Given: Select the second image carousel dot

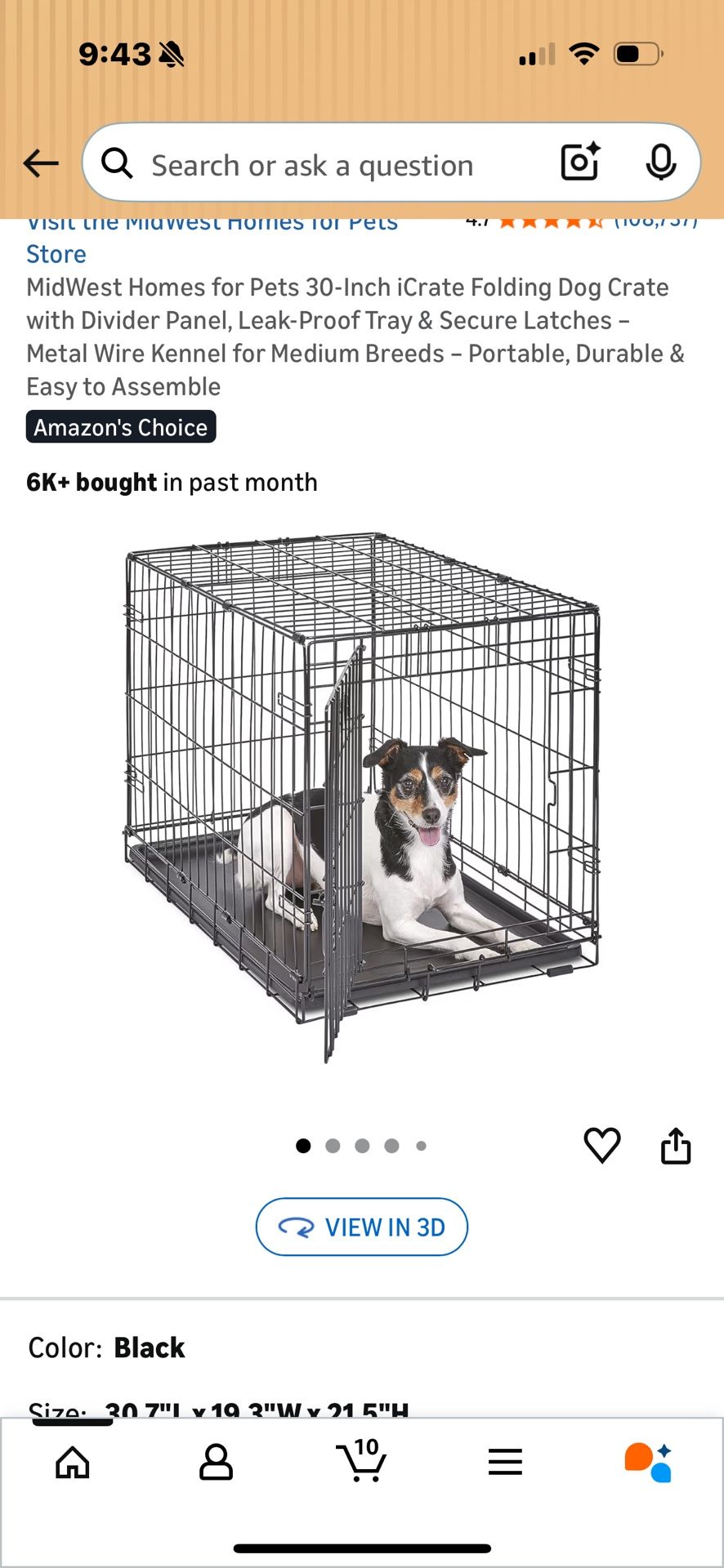Looking at the screenshot, I should tap(333, 1145).
